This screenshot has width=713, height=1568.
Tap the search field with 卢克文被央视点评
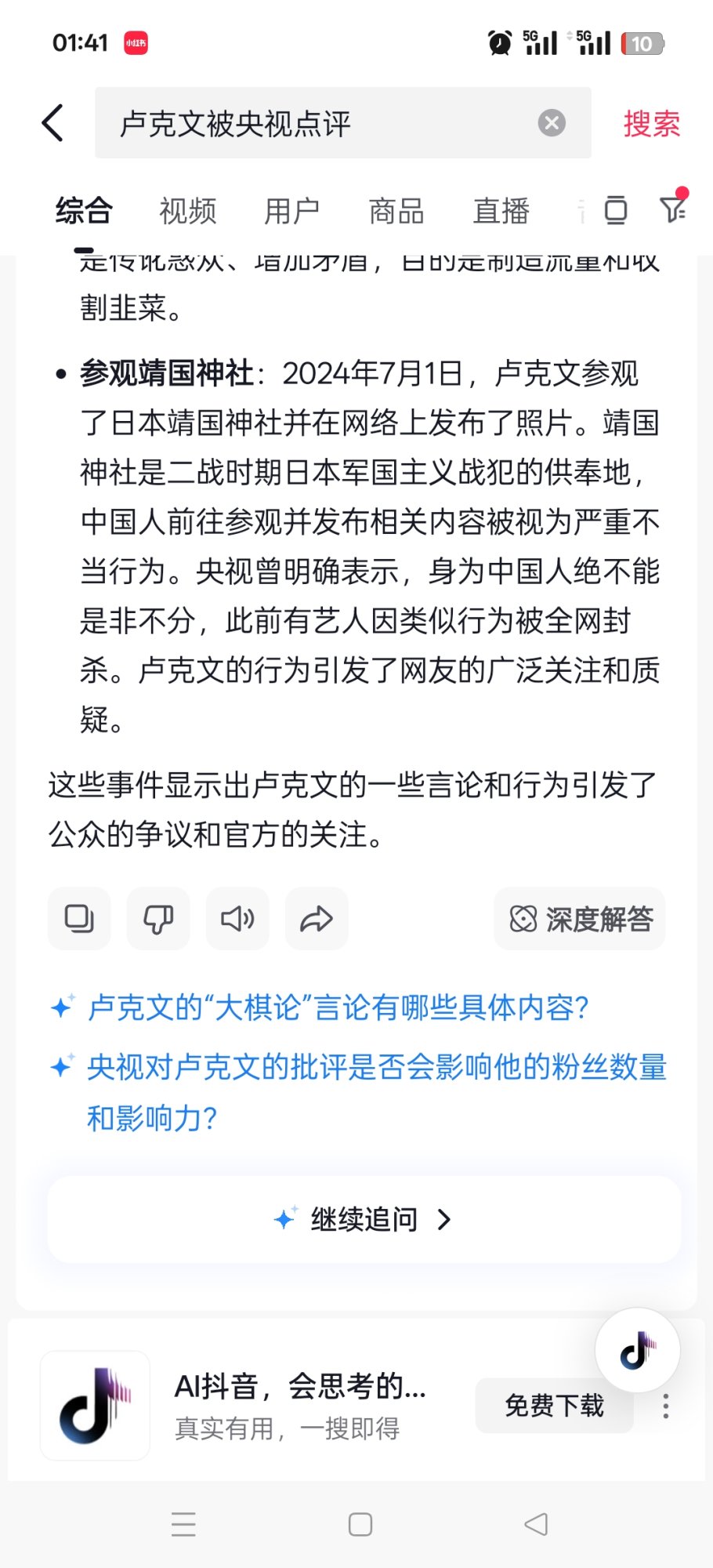(x=313, y=123)
